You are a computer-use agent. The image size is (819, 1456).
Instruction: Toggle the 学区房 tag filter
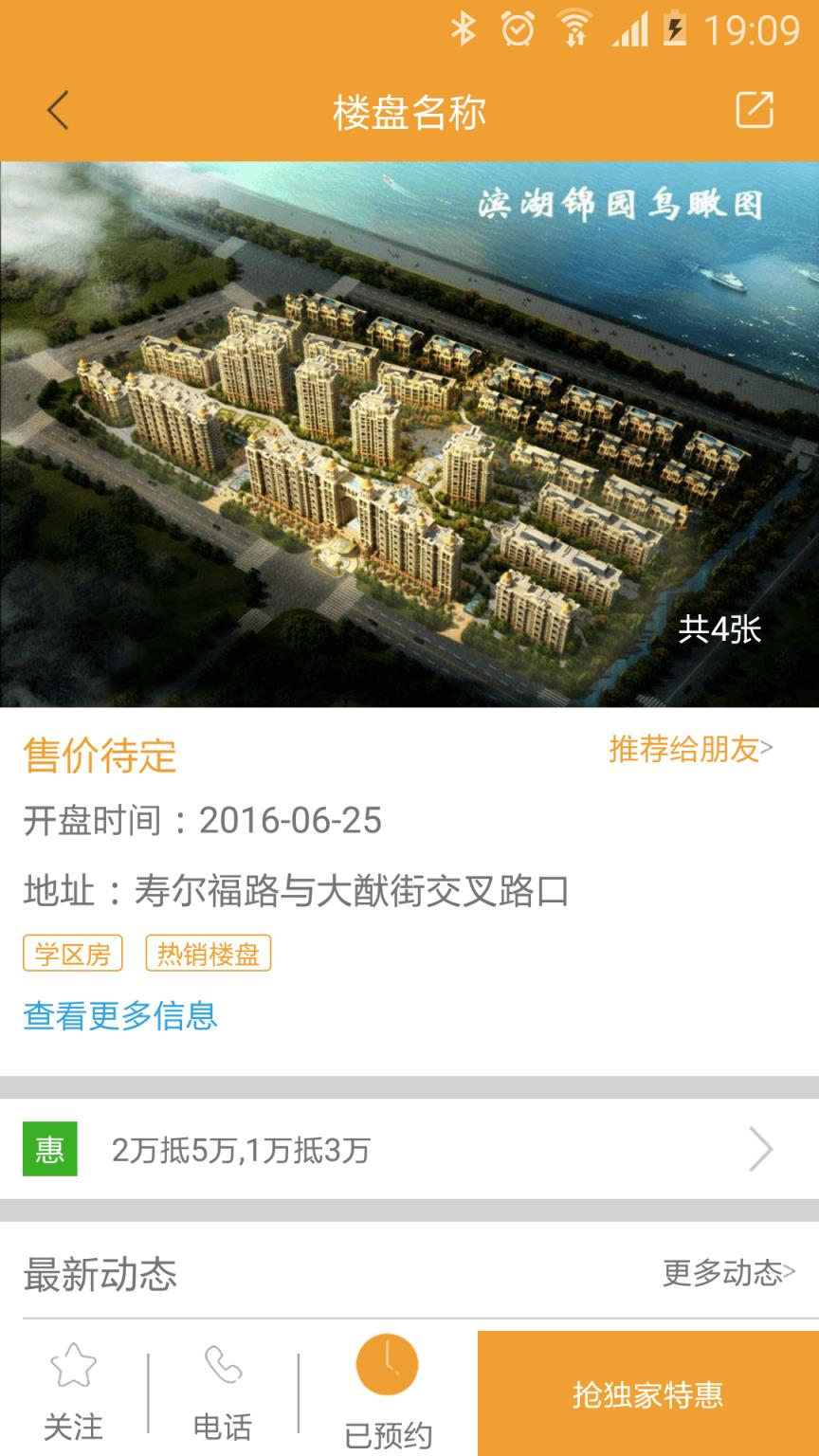pyautogui.click(x=71, y=955)
